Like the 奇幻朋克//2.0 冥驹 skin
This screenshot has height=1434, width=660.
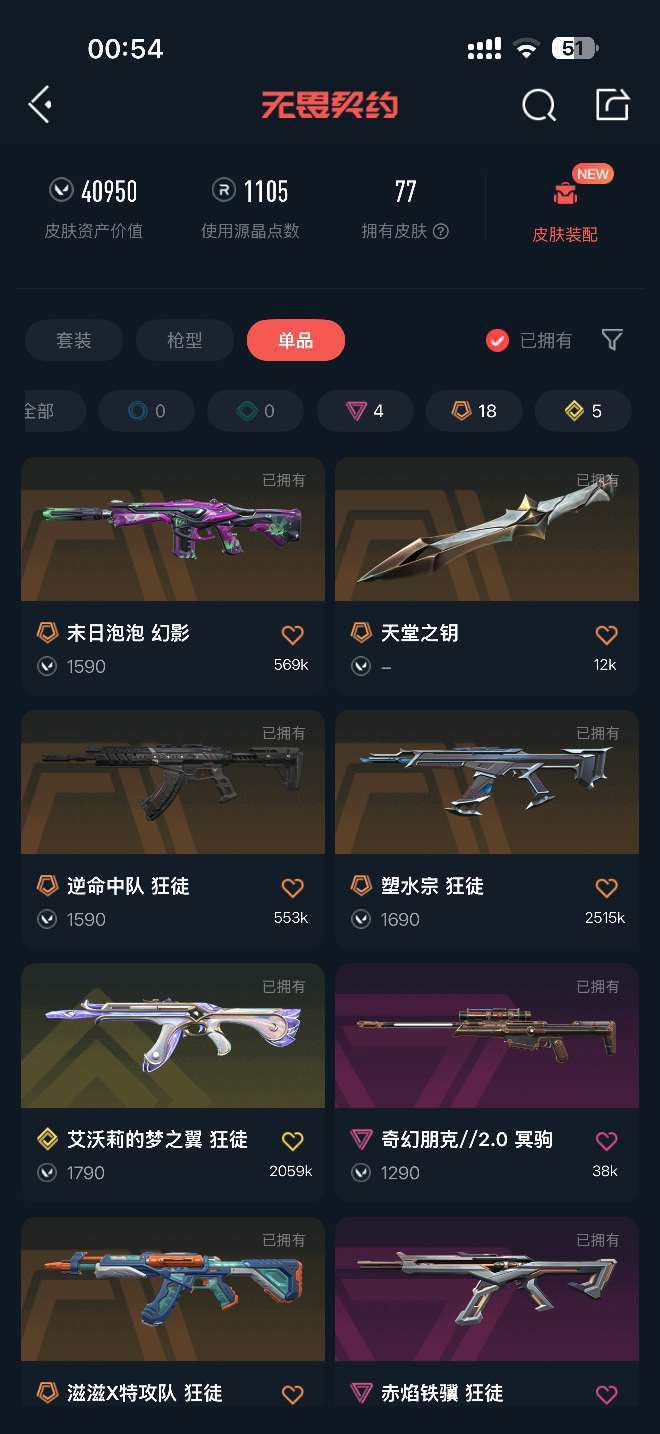pos(606,1141)
